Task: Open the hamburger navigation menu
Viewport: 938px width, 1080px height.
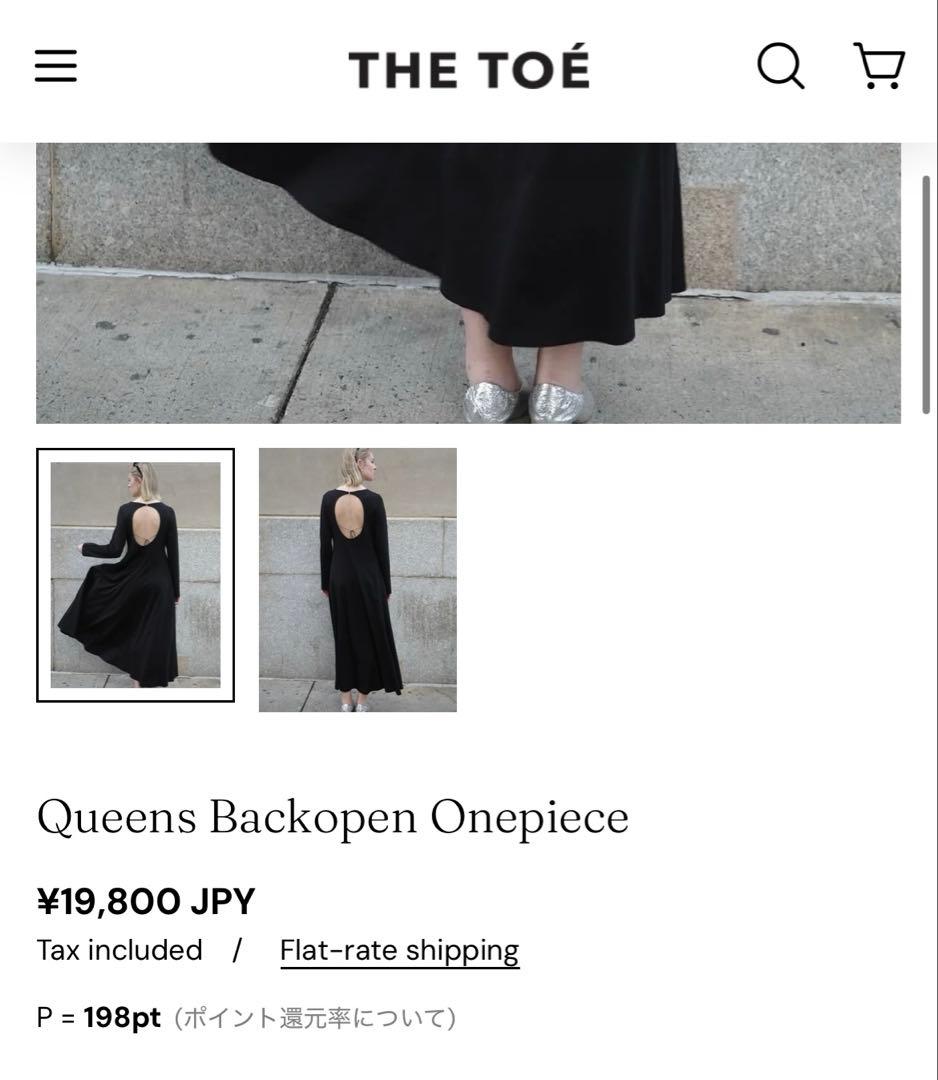Action: (55, 64)
